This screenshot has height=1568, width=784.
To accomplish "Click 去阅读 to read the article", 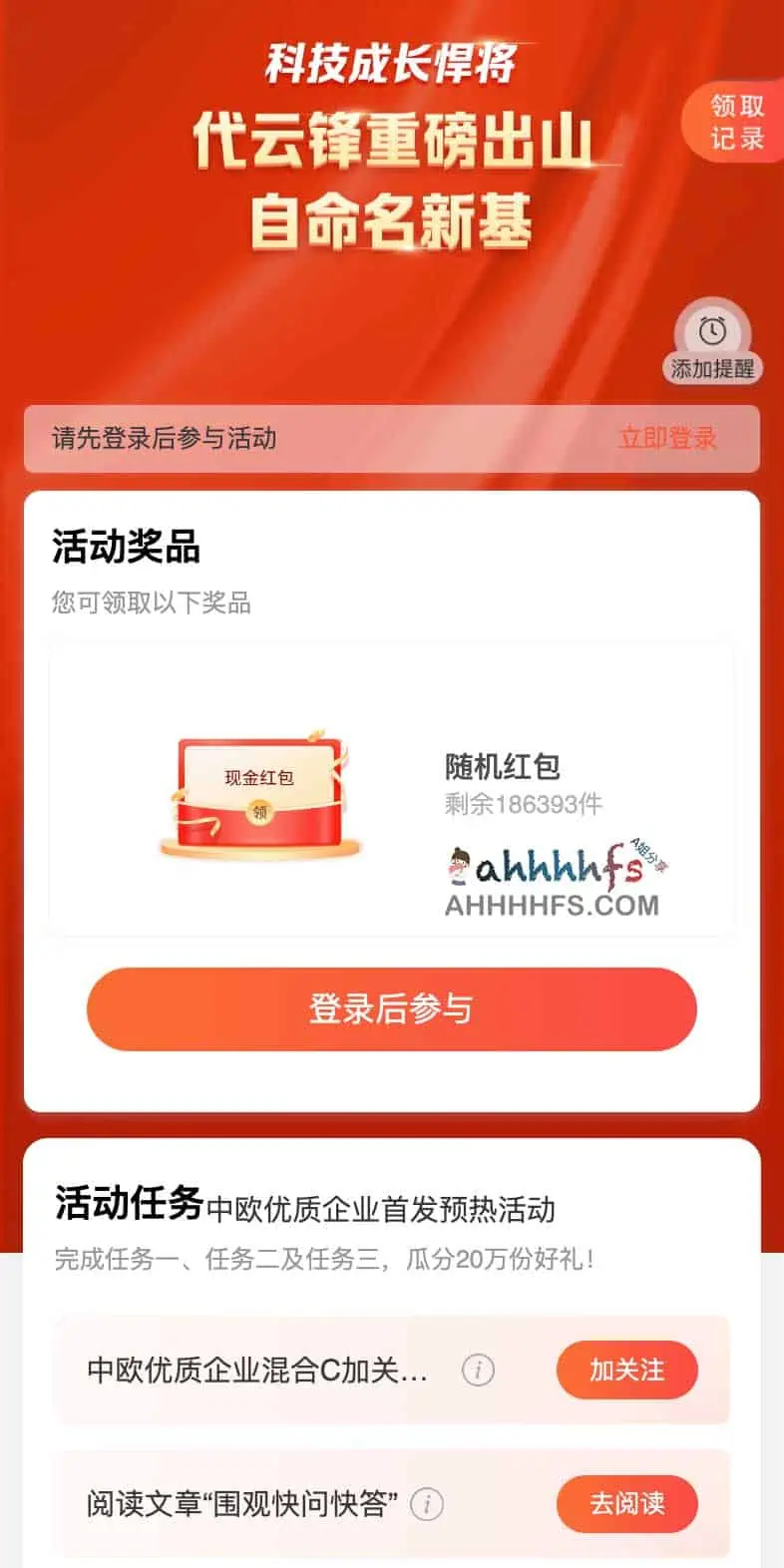I will click(x=627, y=1504).
